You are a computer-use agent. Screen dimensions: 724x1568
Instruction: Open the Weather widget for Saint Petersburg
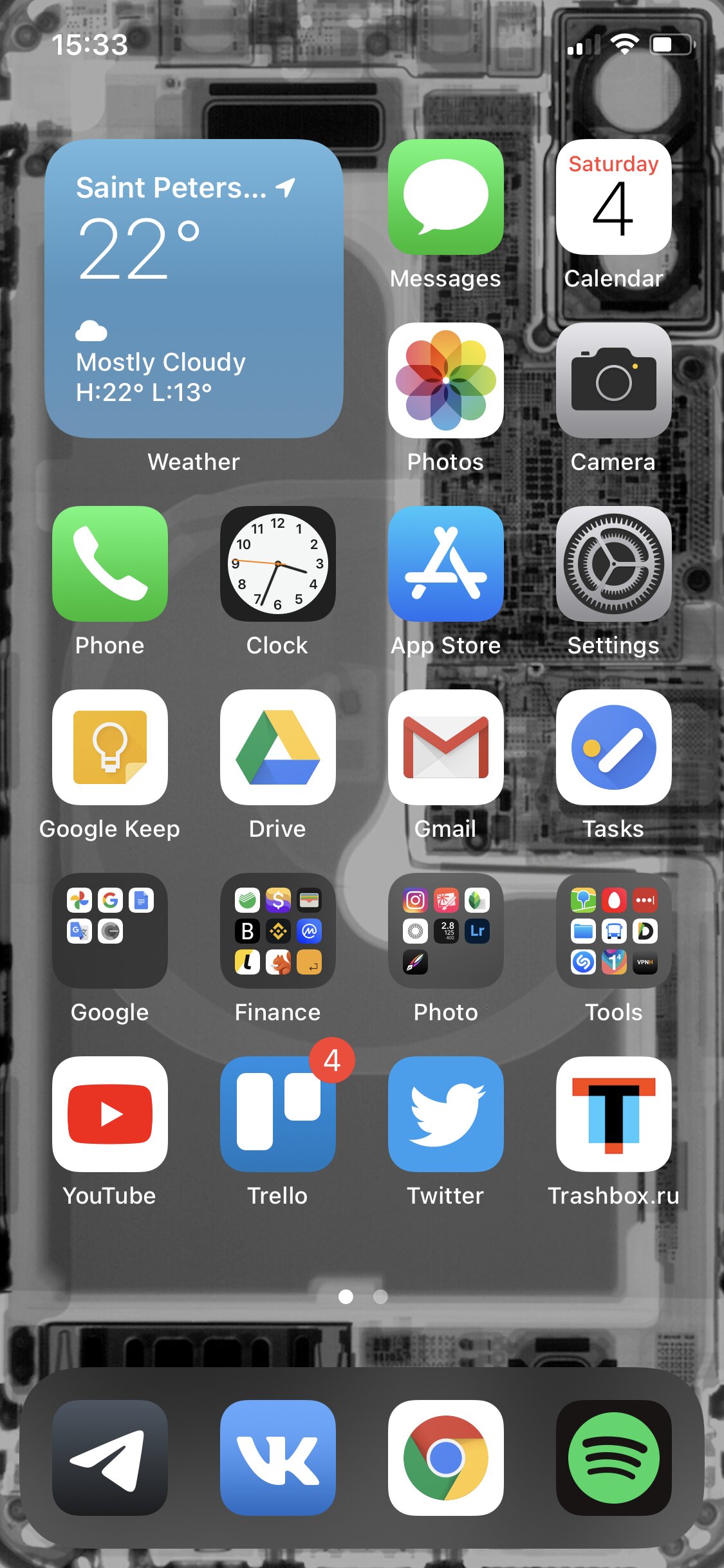tap(194, 288)
